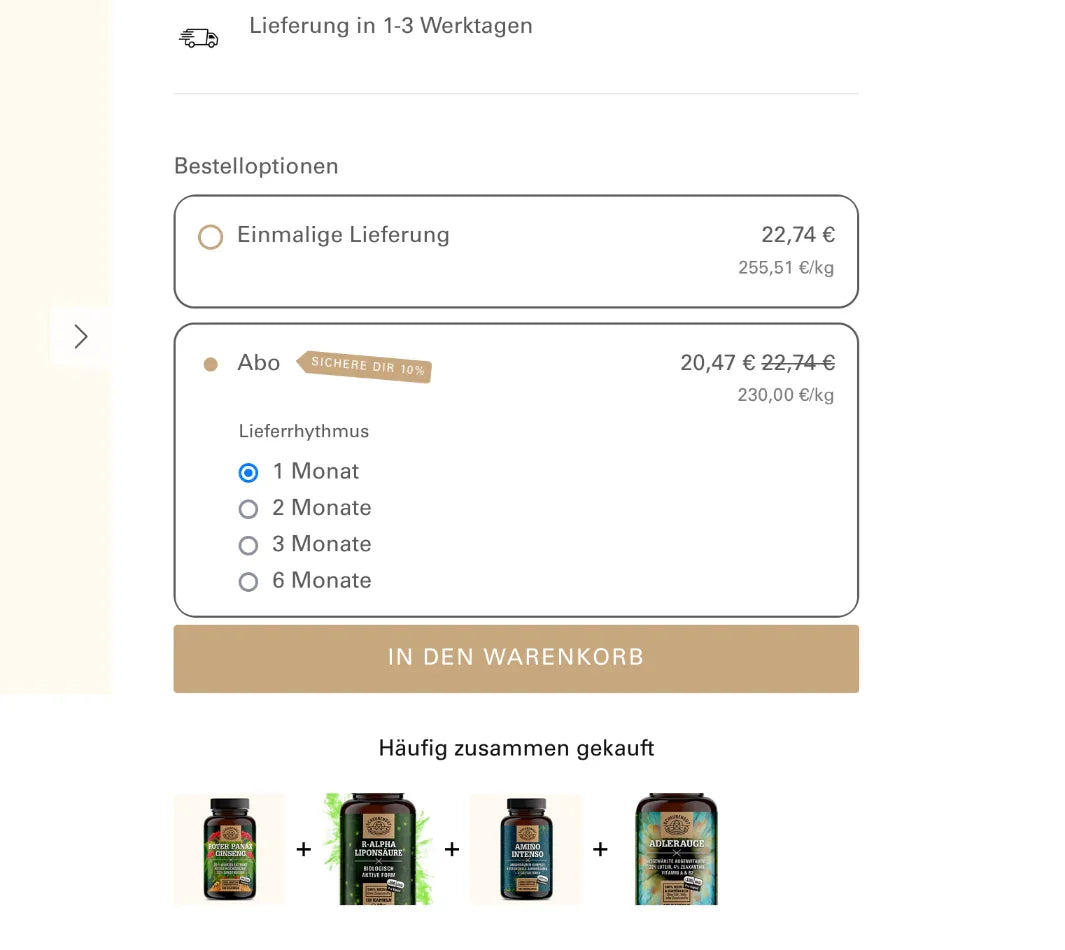Pick 2 Monate delivery rhythm
Viewport: 1065px width, 950px height.
(x=249, y=509)
